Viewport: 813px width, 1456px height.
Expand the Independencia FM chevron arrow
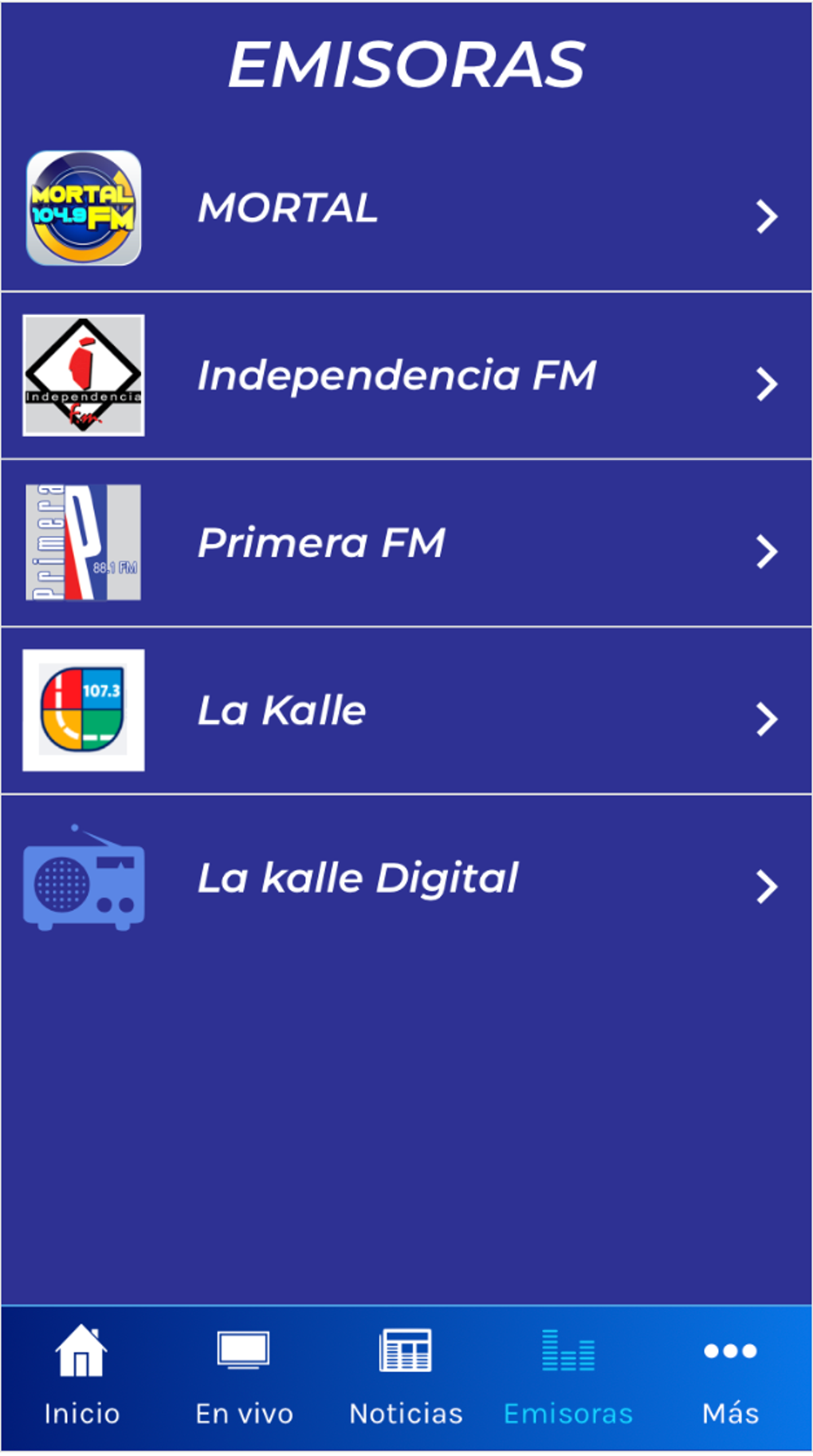(766, 382)
